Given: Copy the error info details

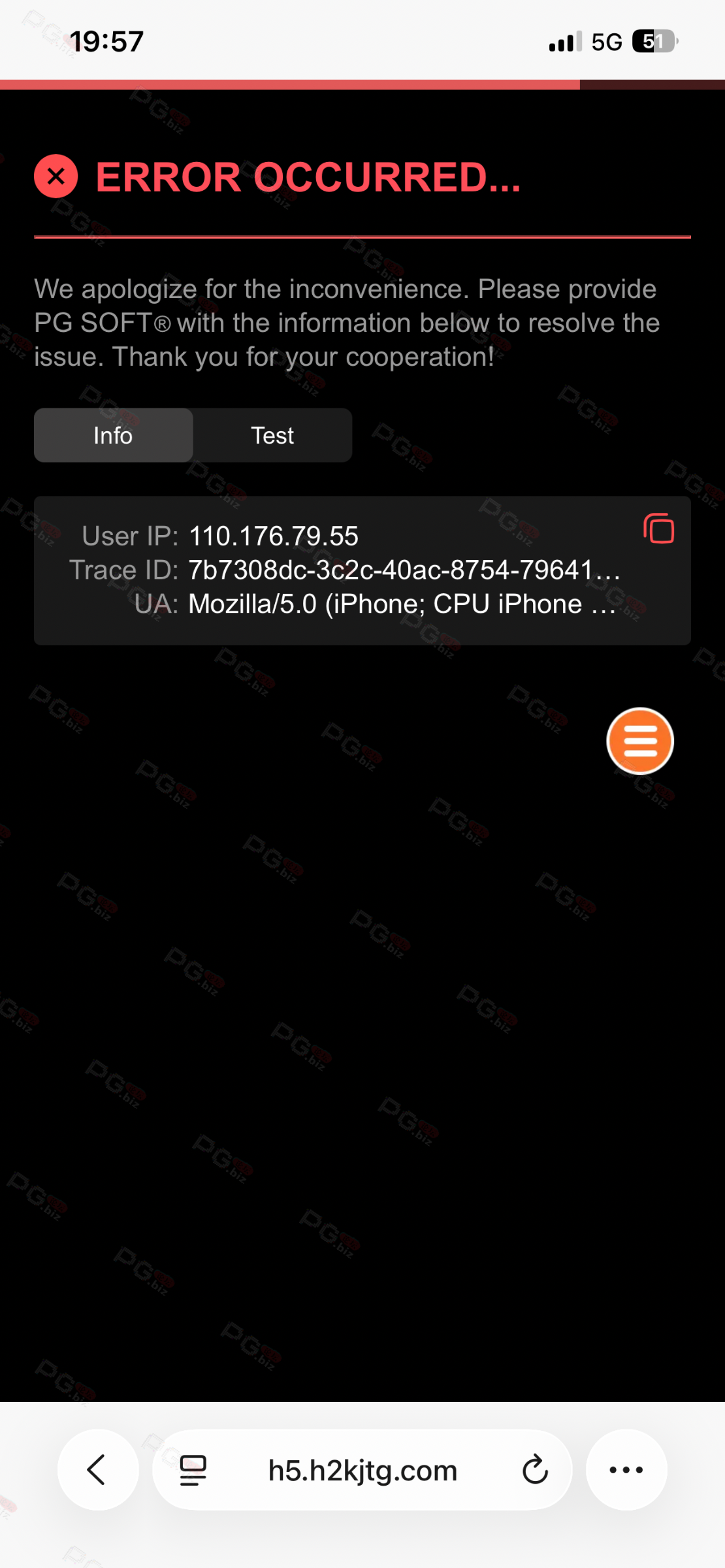Looking at the screenshot, I should point(658,529).
